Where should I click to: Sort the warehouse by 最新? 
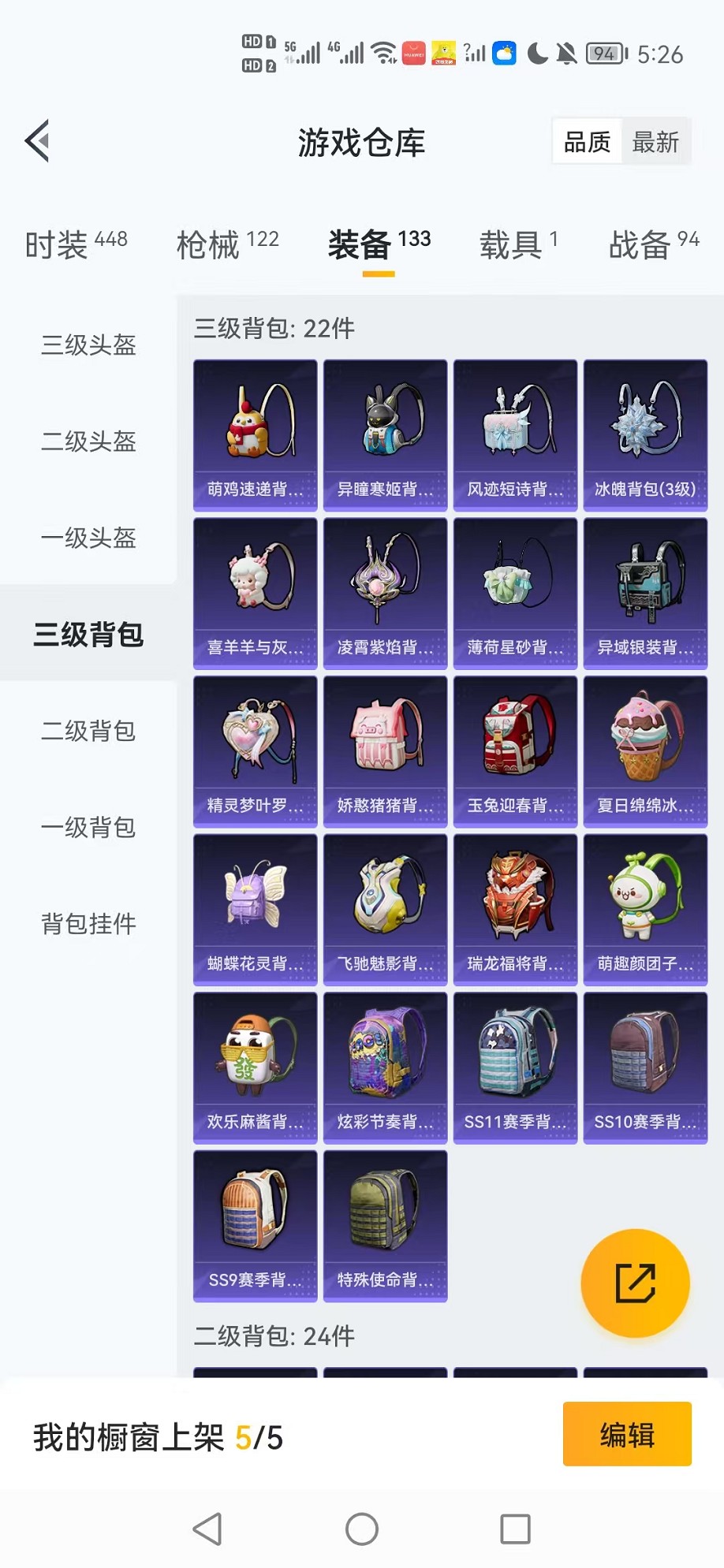click(655, 142)
